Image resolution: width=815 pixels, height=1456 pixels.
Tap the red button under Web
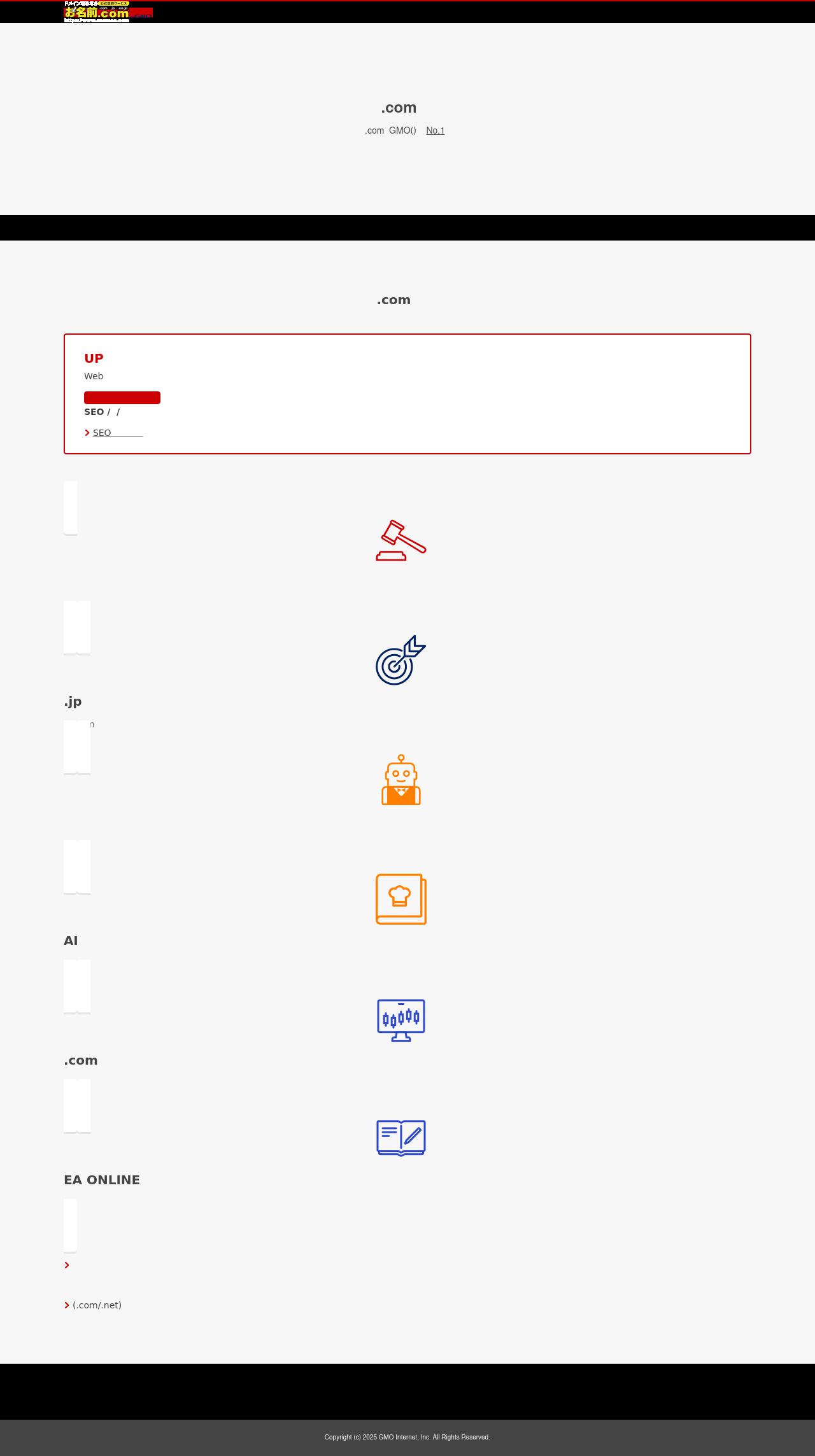[x=122, y=398]
